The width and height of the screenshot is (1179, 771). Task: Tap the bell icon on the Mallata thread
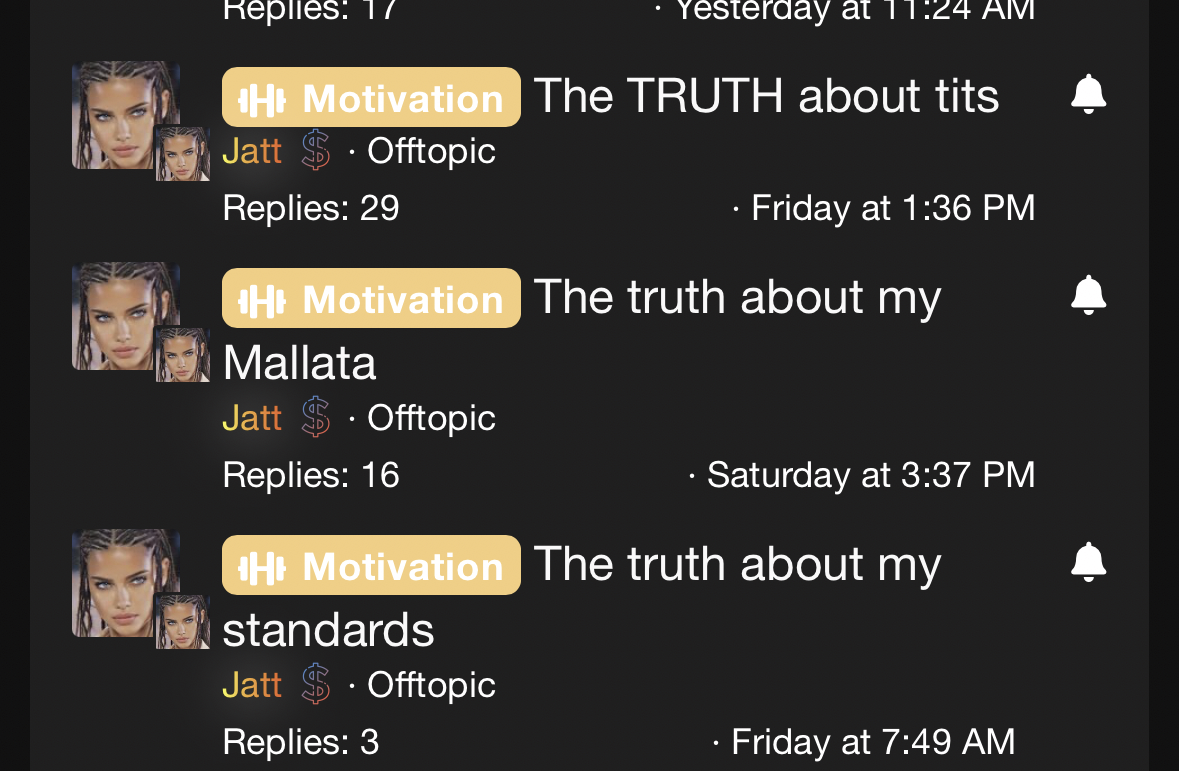(x=1088, y=295)
